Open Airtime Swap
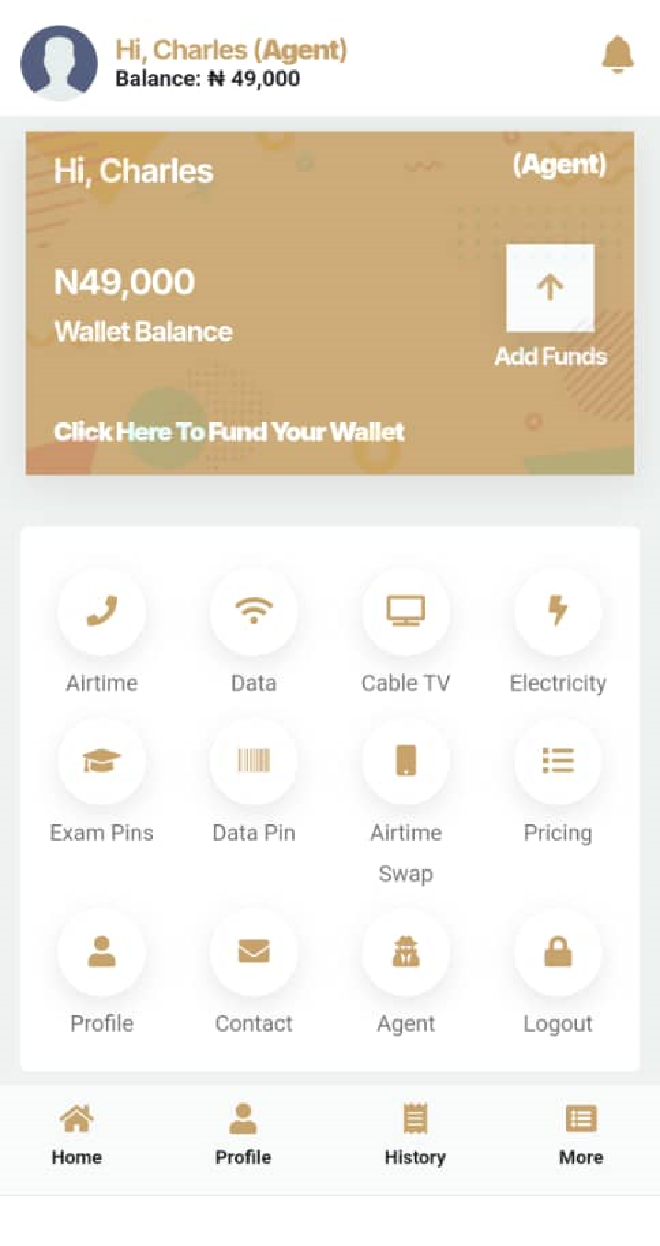The image size is (660, 1246). [406, 761]
